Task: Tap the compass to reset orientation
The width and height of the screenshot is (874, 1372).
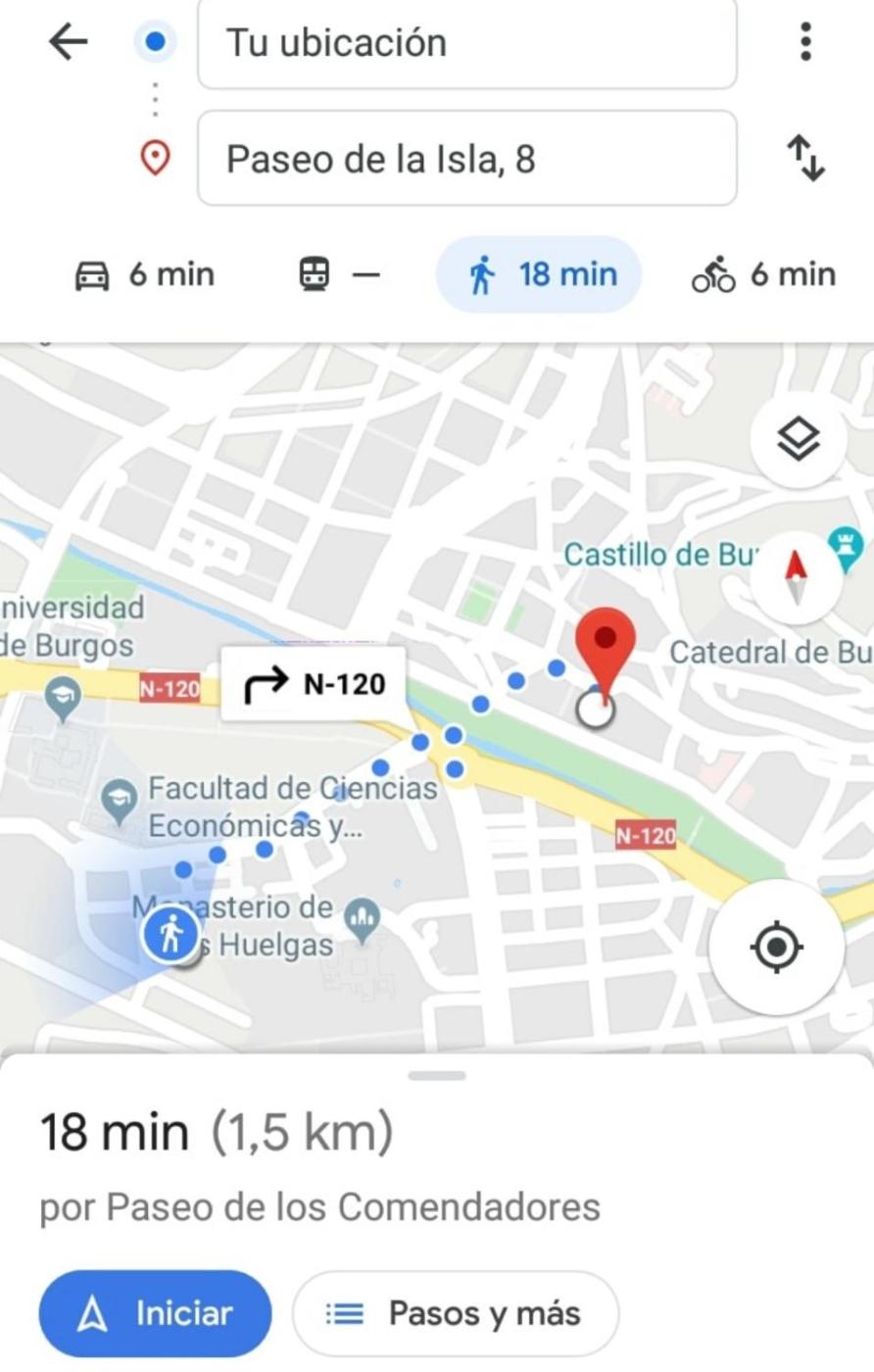Action: point(796,574)
